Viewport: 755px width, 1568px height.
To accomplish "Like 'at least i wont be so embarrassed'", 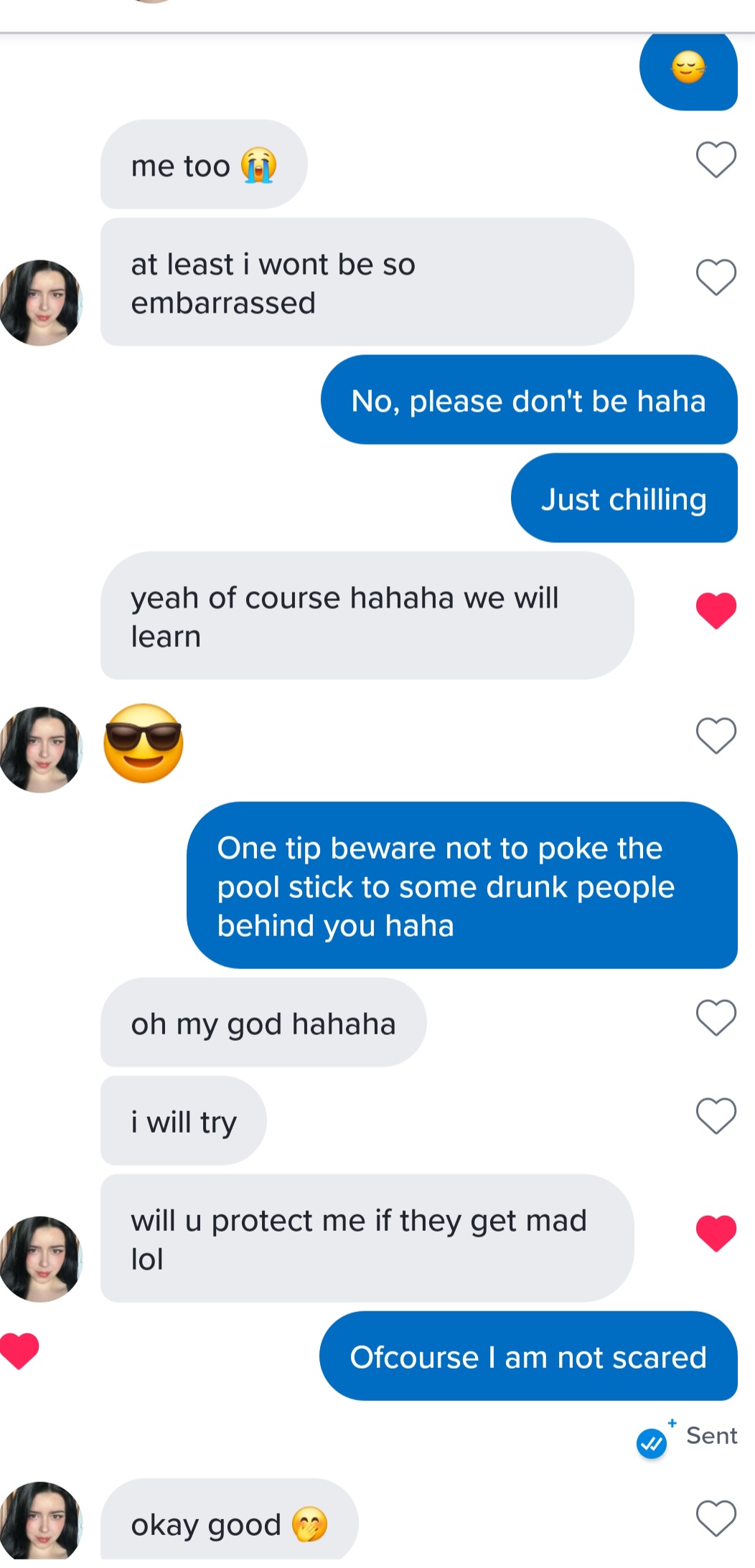I will click(x=716, y=277).
